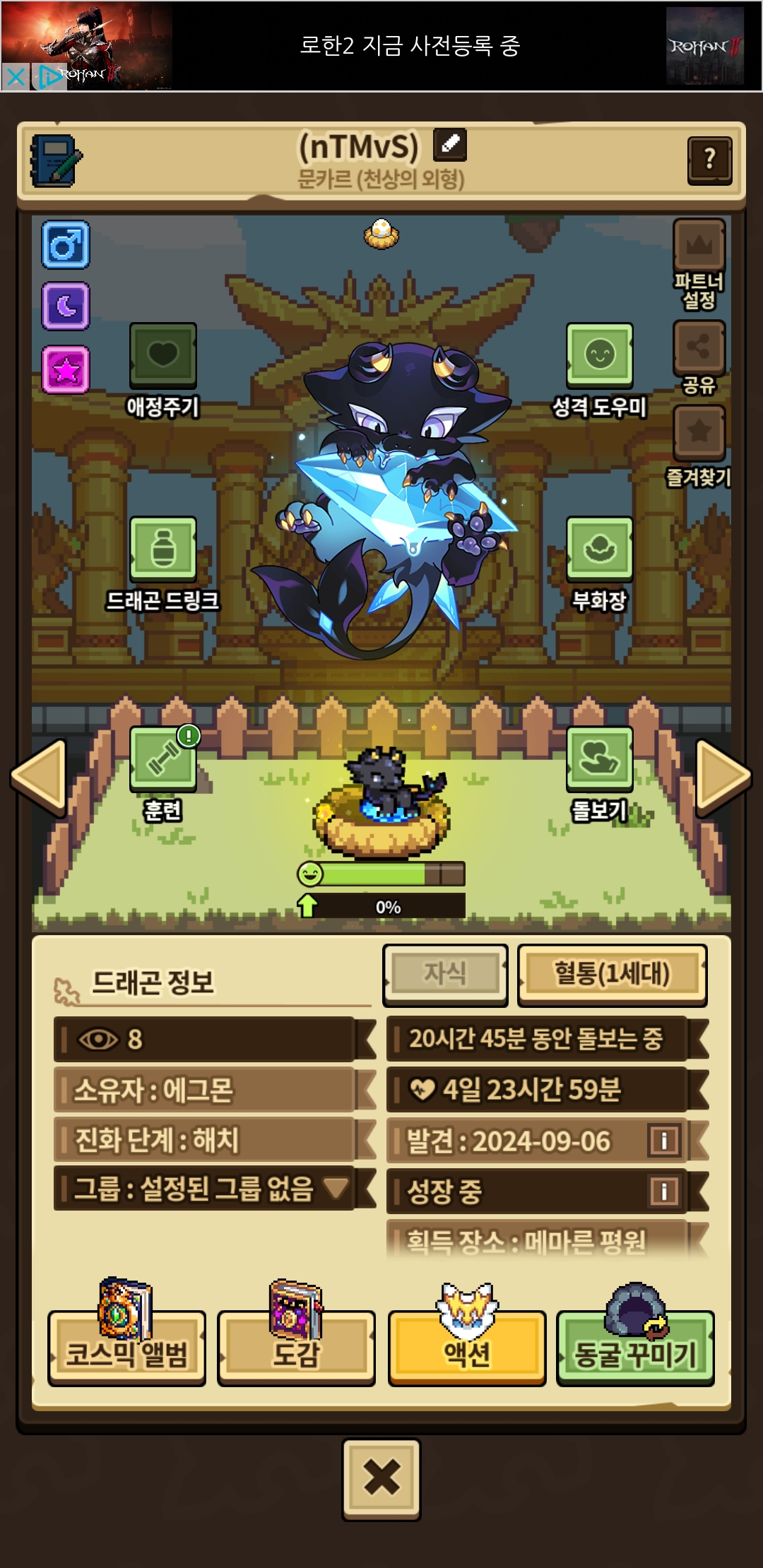
Task: Add dragon to 즐겨찾기 favorites
Action: (x=699, y=446)
